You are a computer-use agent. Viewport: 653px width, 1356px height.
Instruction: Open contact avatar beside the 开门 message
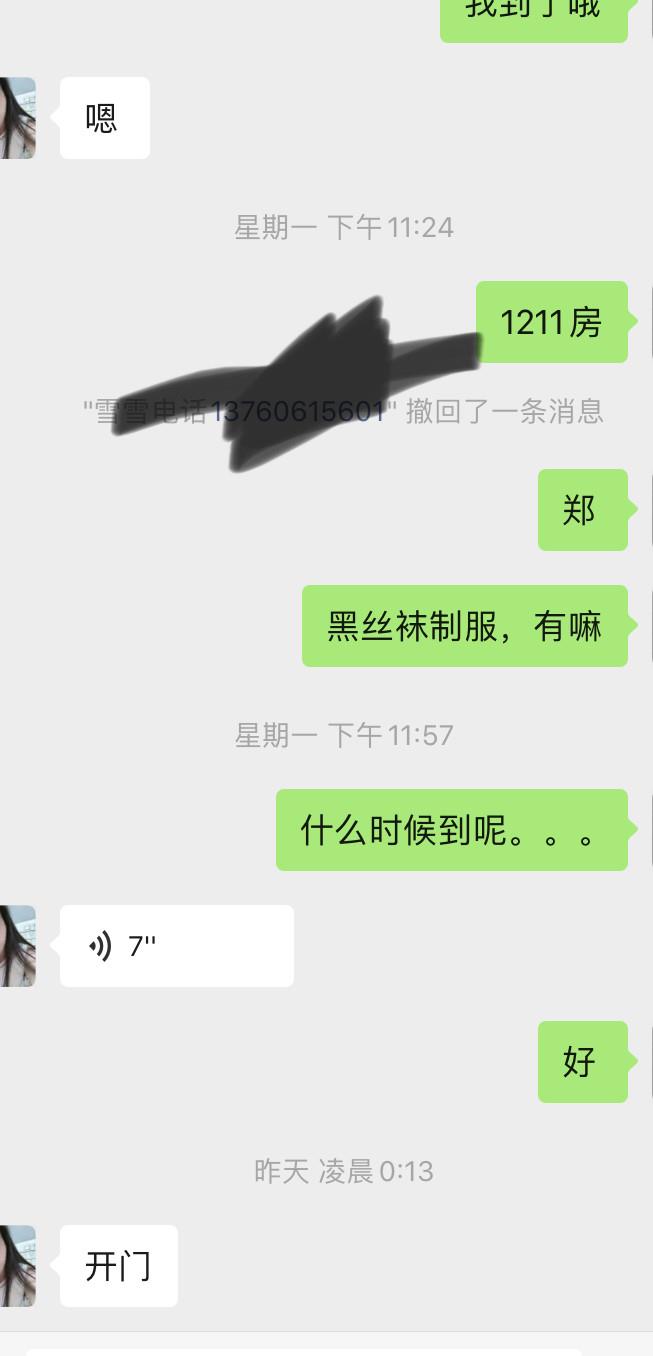(x=17, y=1266)
